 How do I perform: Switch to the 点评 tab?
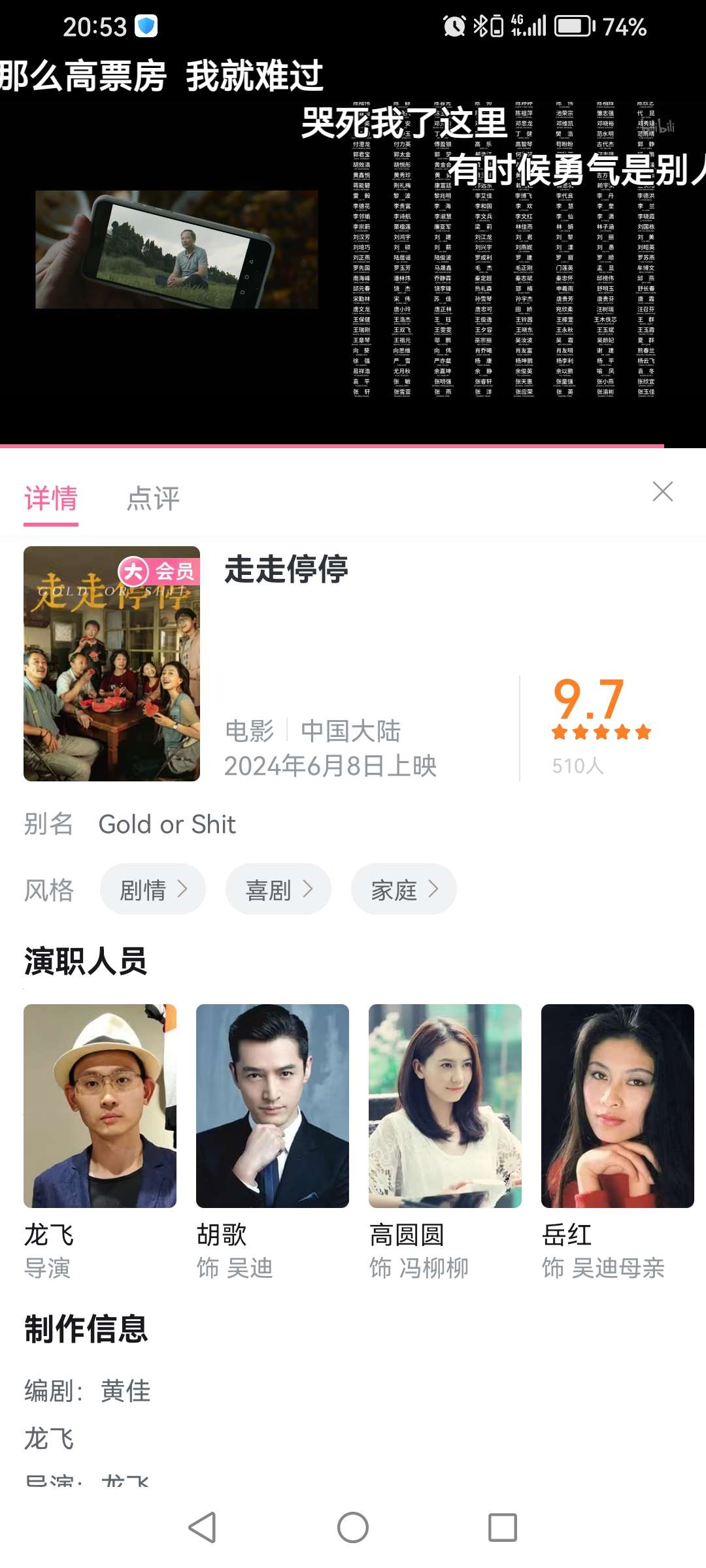153,498
